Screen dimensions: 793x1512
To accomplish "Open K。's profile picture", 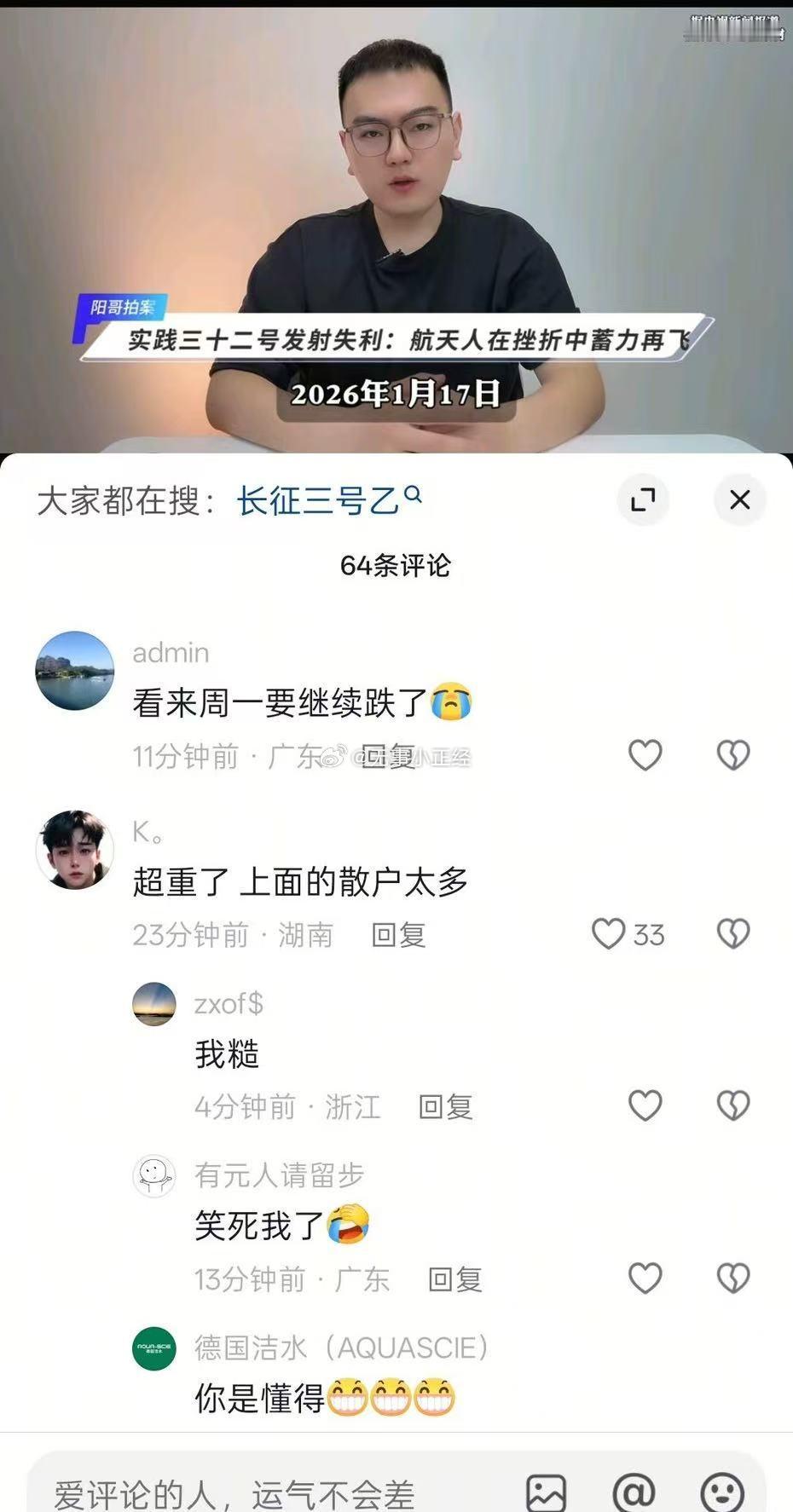I will pos(74,849).
